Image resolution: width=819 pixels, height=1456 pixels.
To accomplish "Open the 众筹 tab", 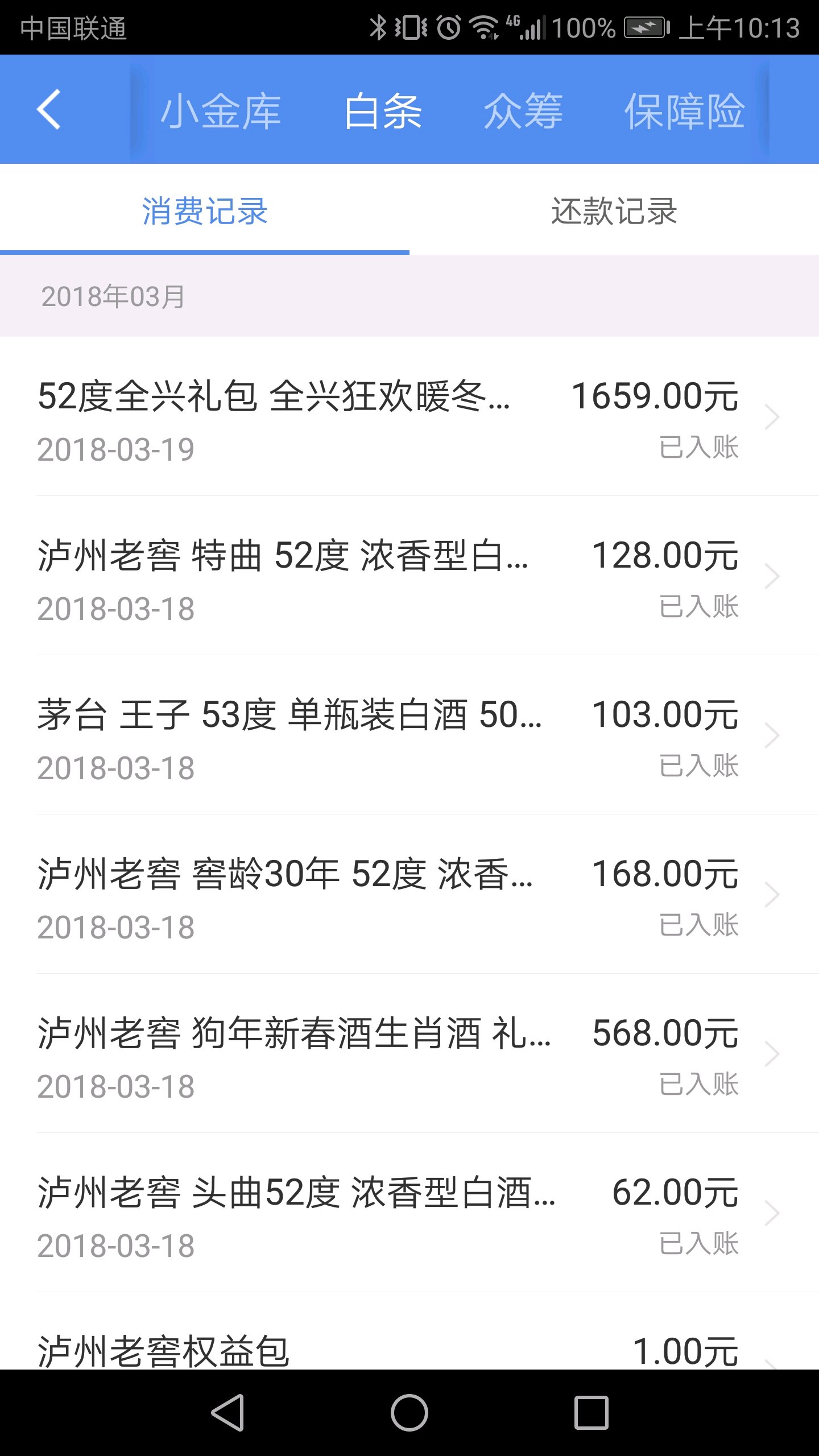I will point(523,111).
